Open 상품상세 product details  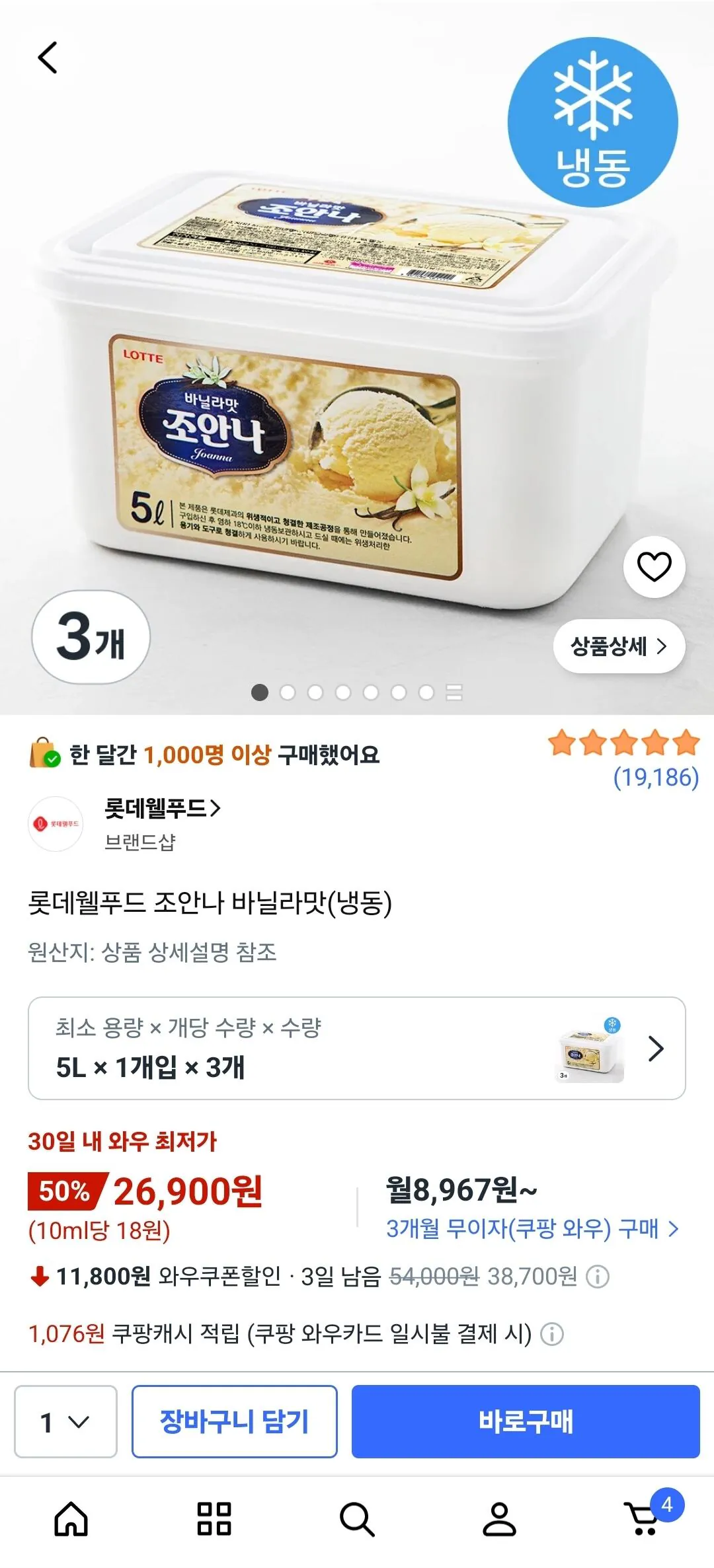pos(619,646)
